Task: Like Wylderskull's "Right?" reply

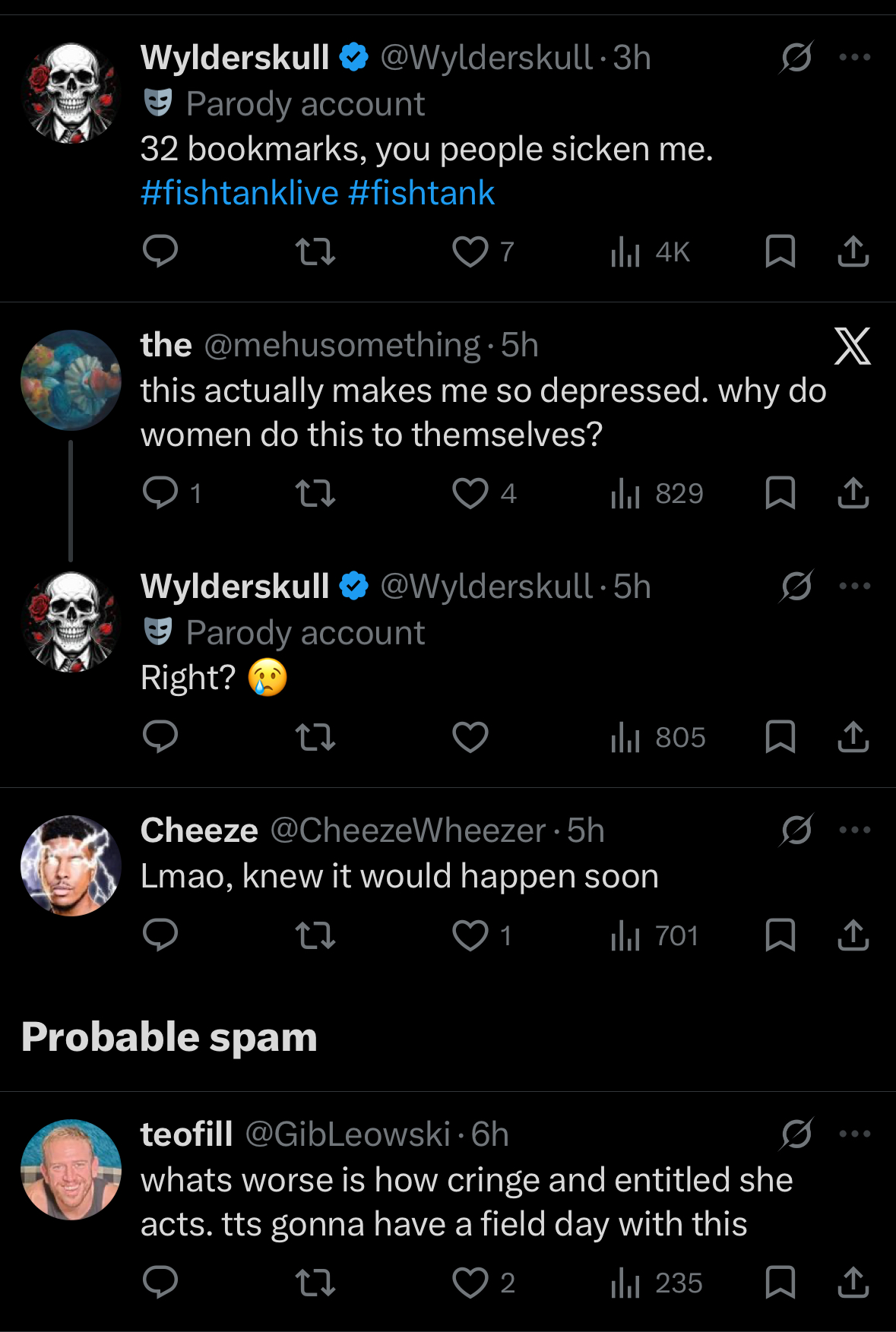Action: point(470,737)
